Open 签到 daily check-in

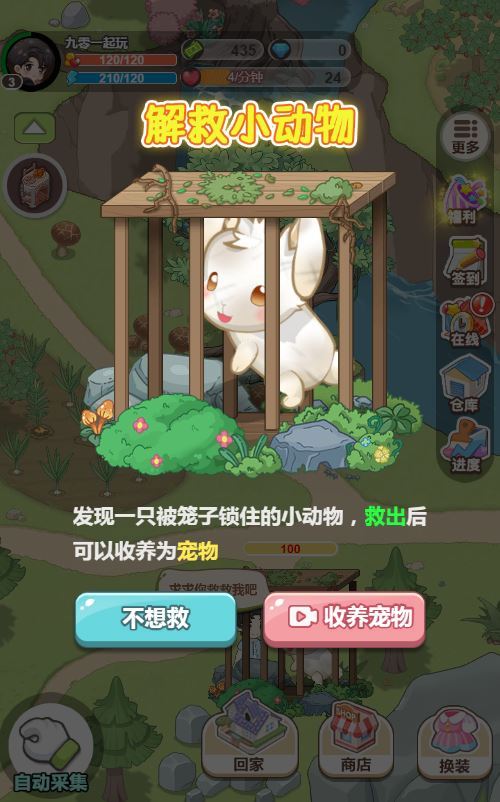464,262
